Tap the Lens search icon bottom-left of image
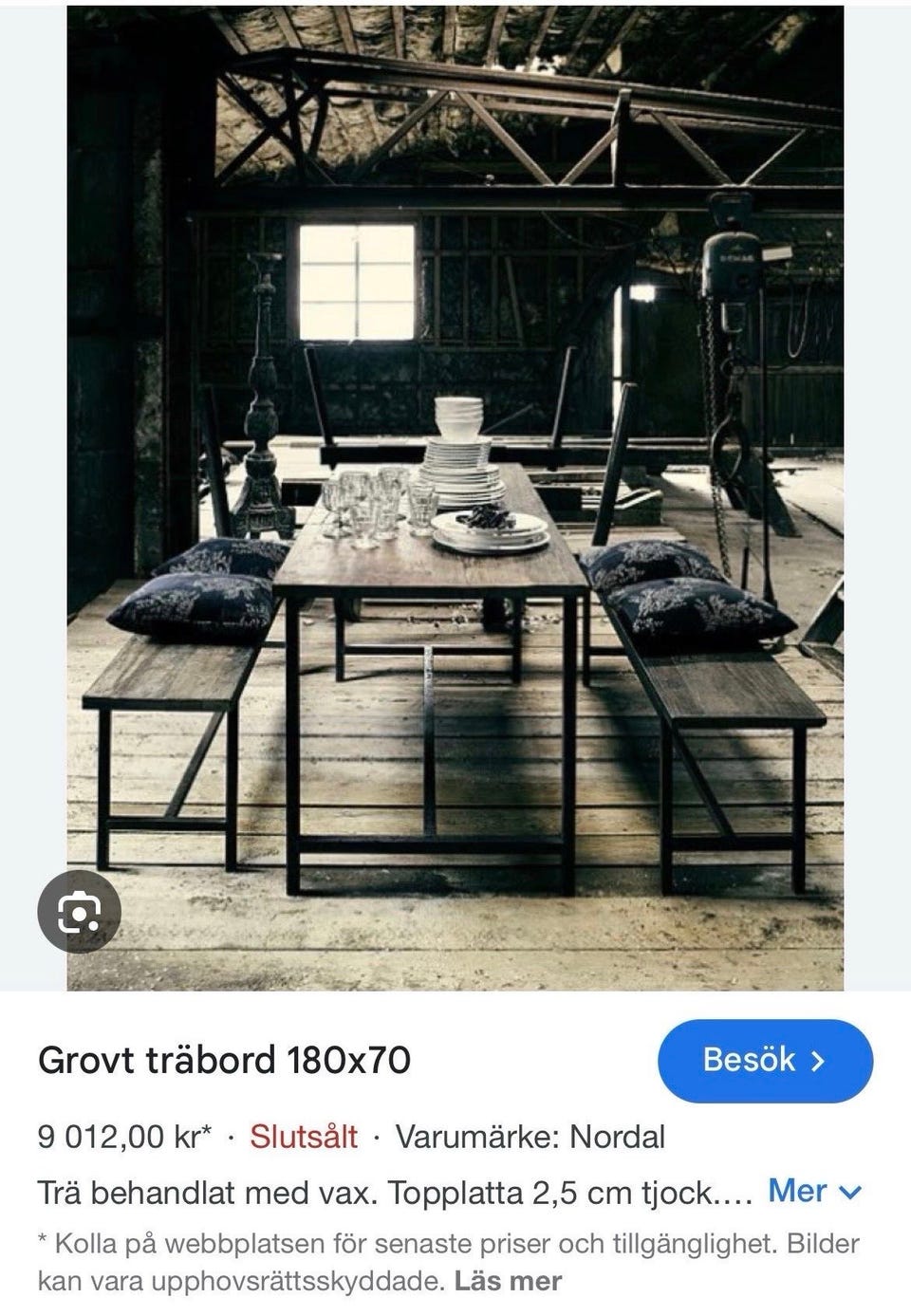The height and width of the screenshot is (1316, 911). point(82,912)
